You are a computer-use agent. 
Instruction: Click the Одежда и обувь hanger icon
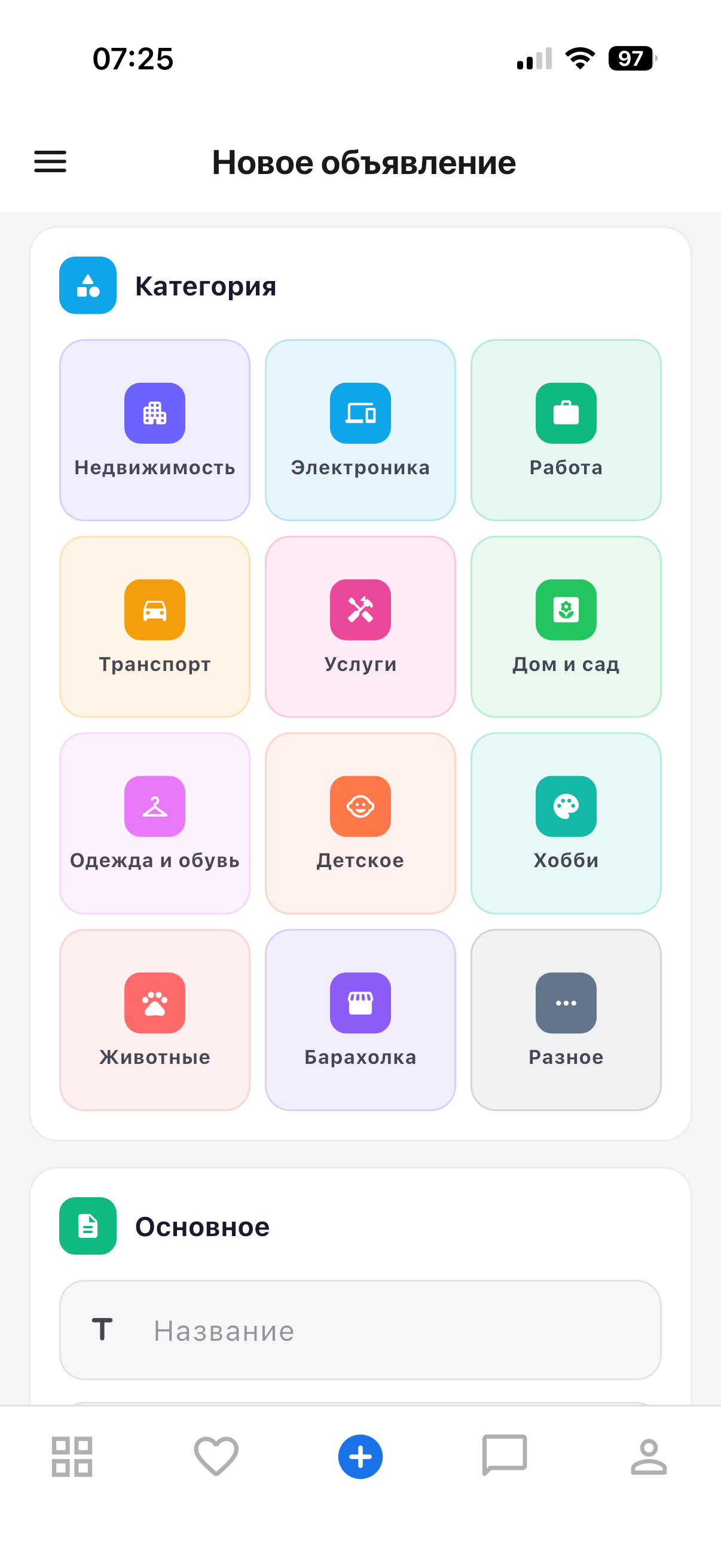[155, 807]
